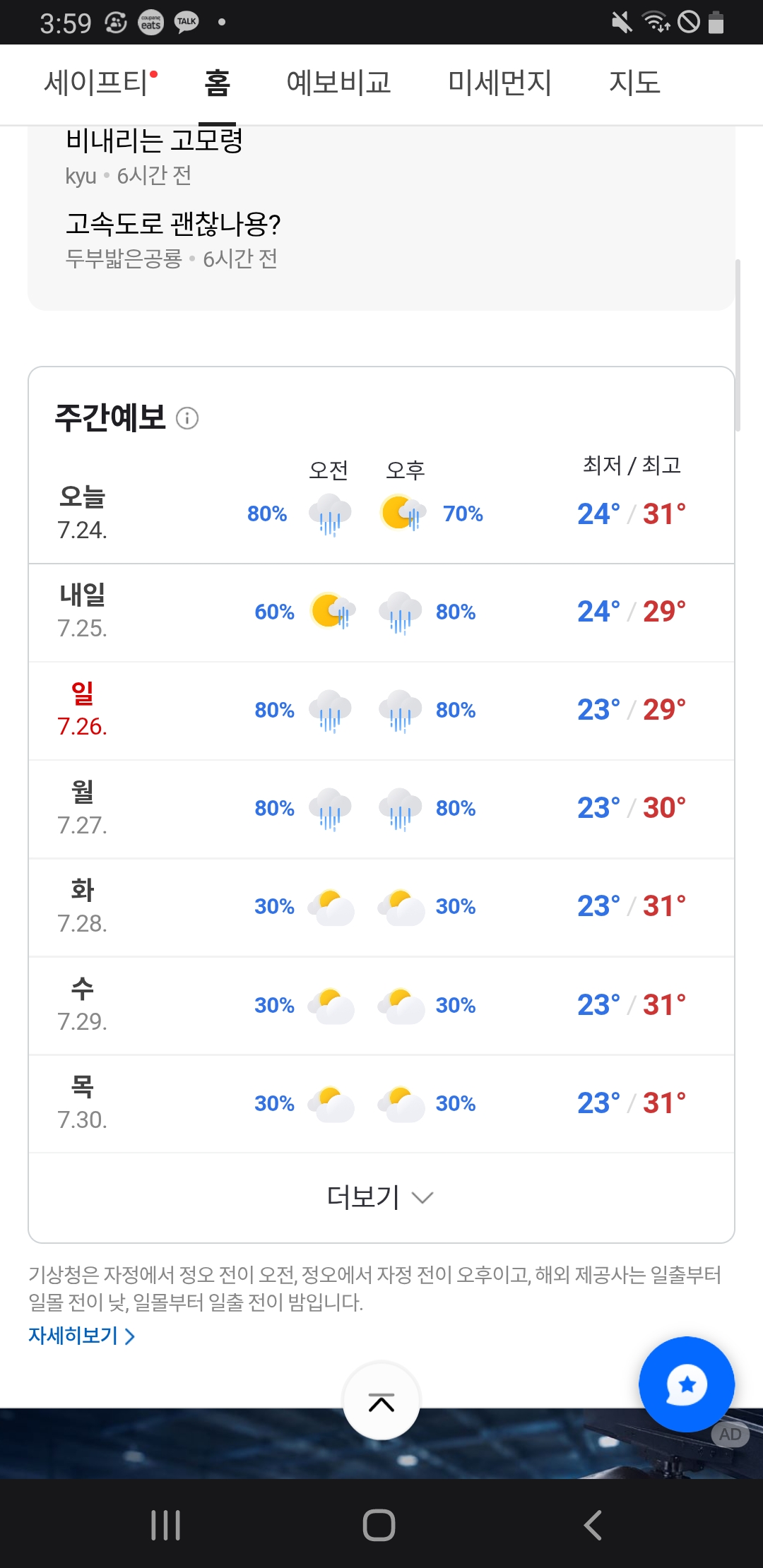The width and height of the screenshot is (763, 1568).
Task: Select the 홈 tab
Action: coord(218,83)
